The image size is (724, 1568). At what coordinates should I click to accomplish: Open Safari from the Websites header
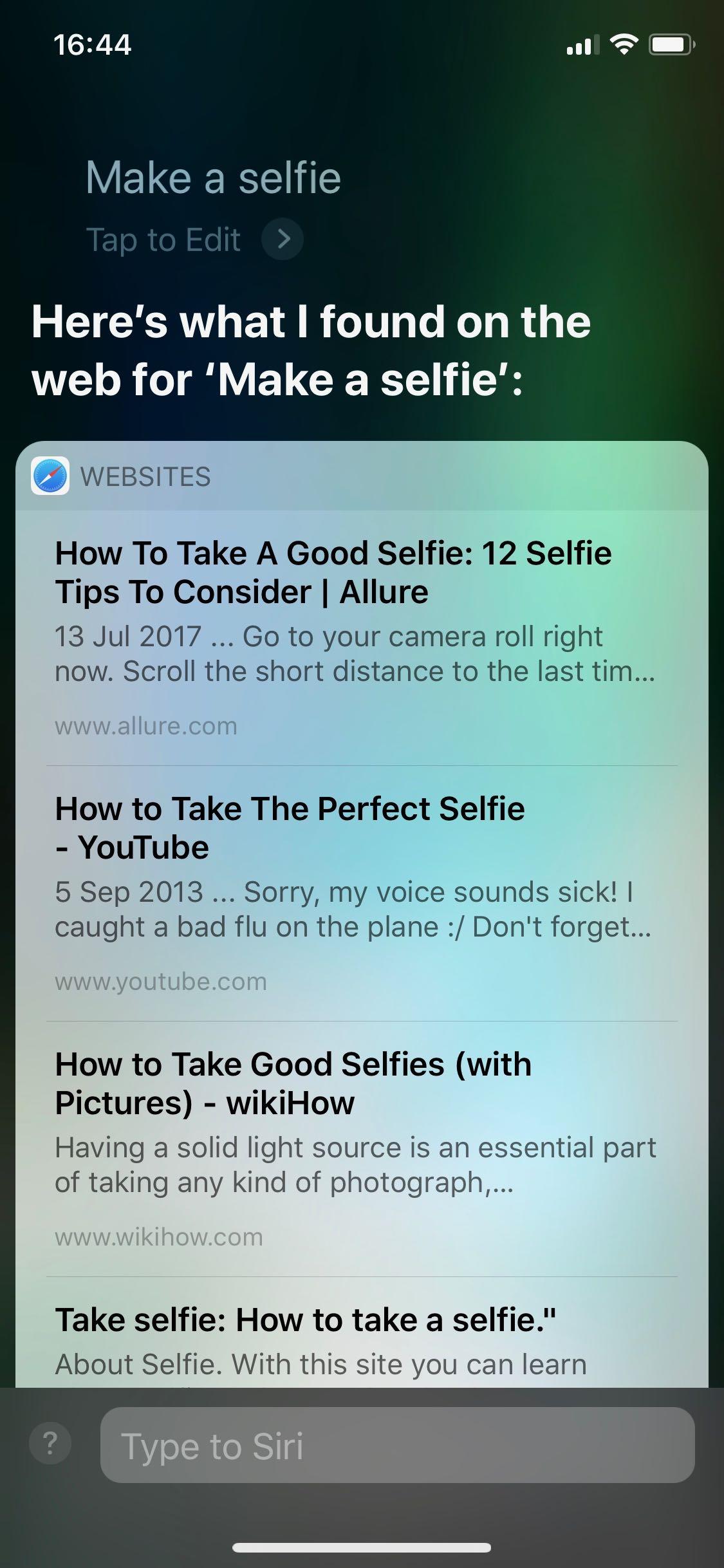50,476
